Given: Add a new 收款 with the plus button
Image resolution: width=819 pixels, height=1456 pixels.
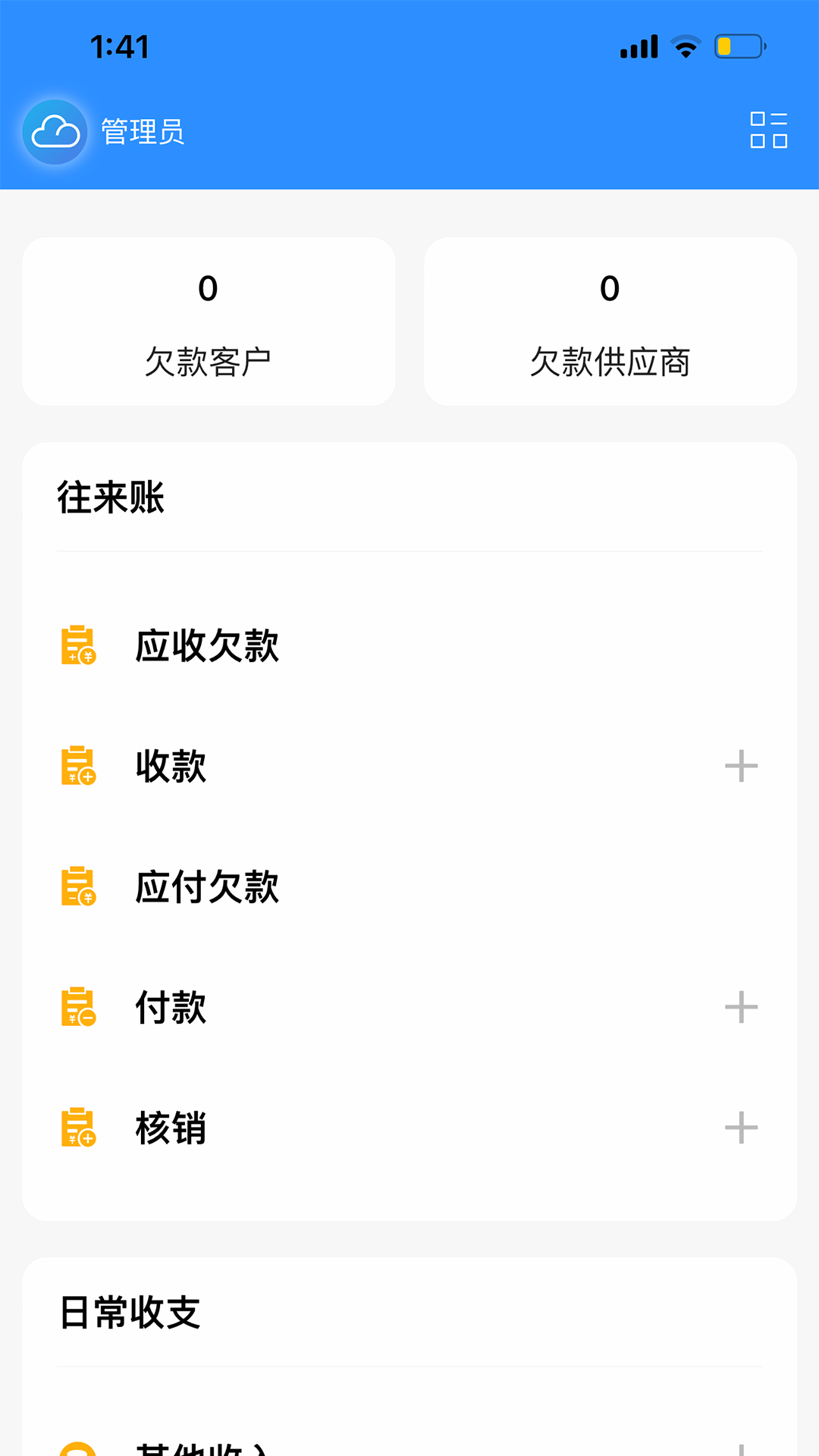Looking at the screenshot, I should click(741, 767).
